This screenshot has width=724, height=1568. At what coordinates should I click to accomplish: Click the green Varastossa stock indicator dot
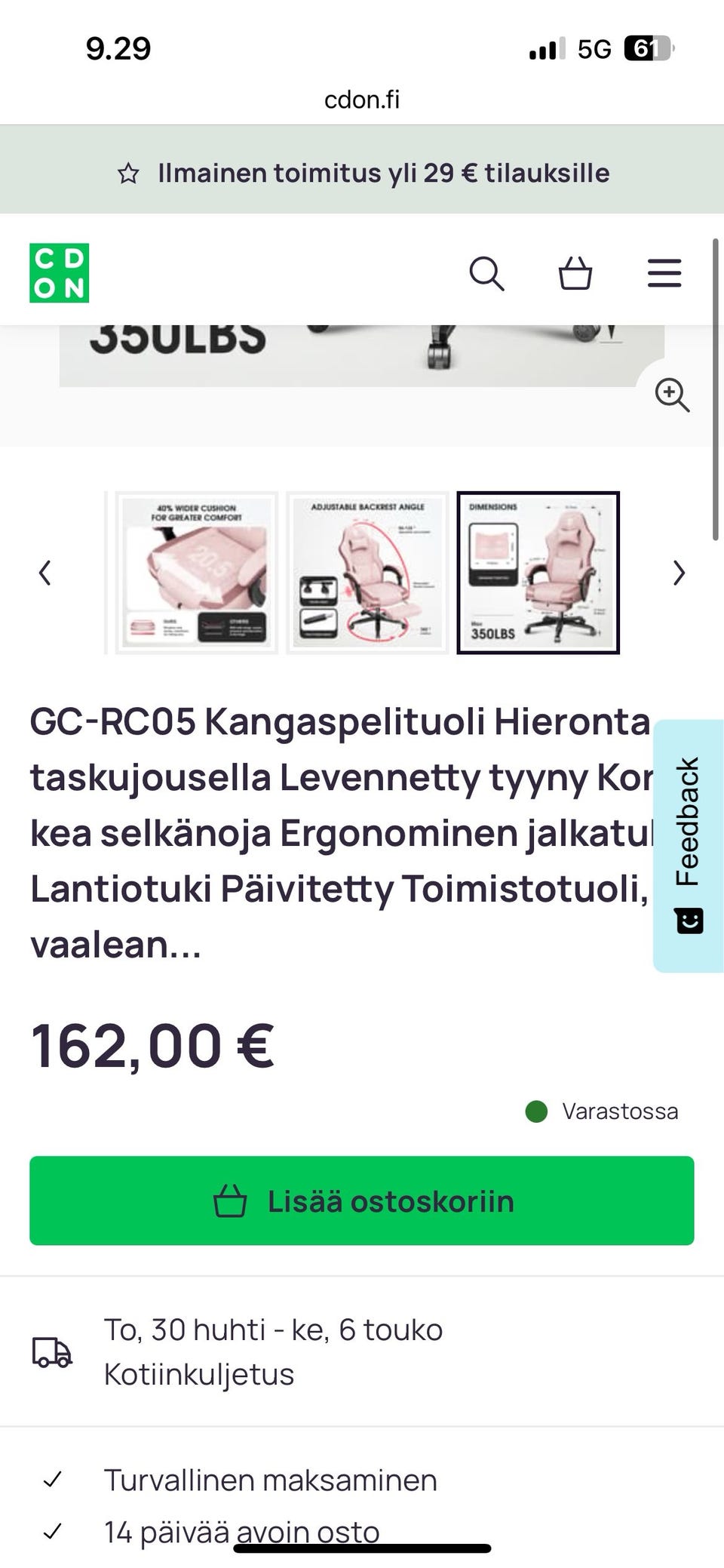[536, 1111]
